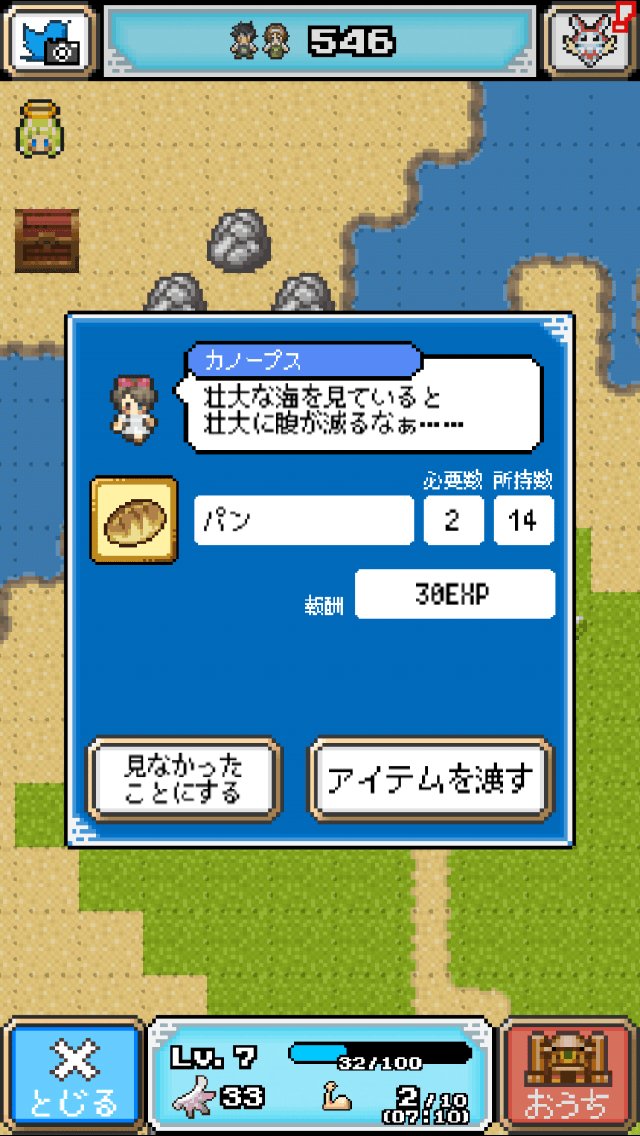This screenshot has width=640, height=1136.
Task: Go home with the おうち button
Action: tap(568, 1076)
